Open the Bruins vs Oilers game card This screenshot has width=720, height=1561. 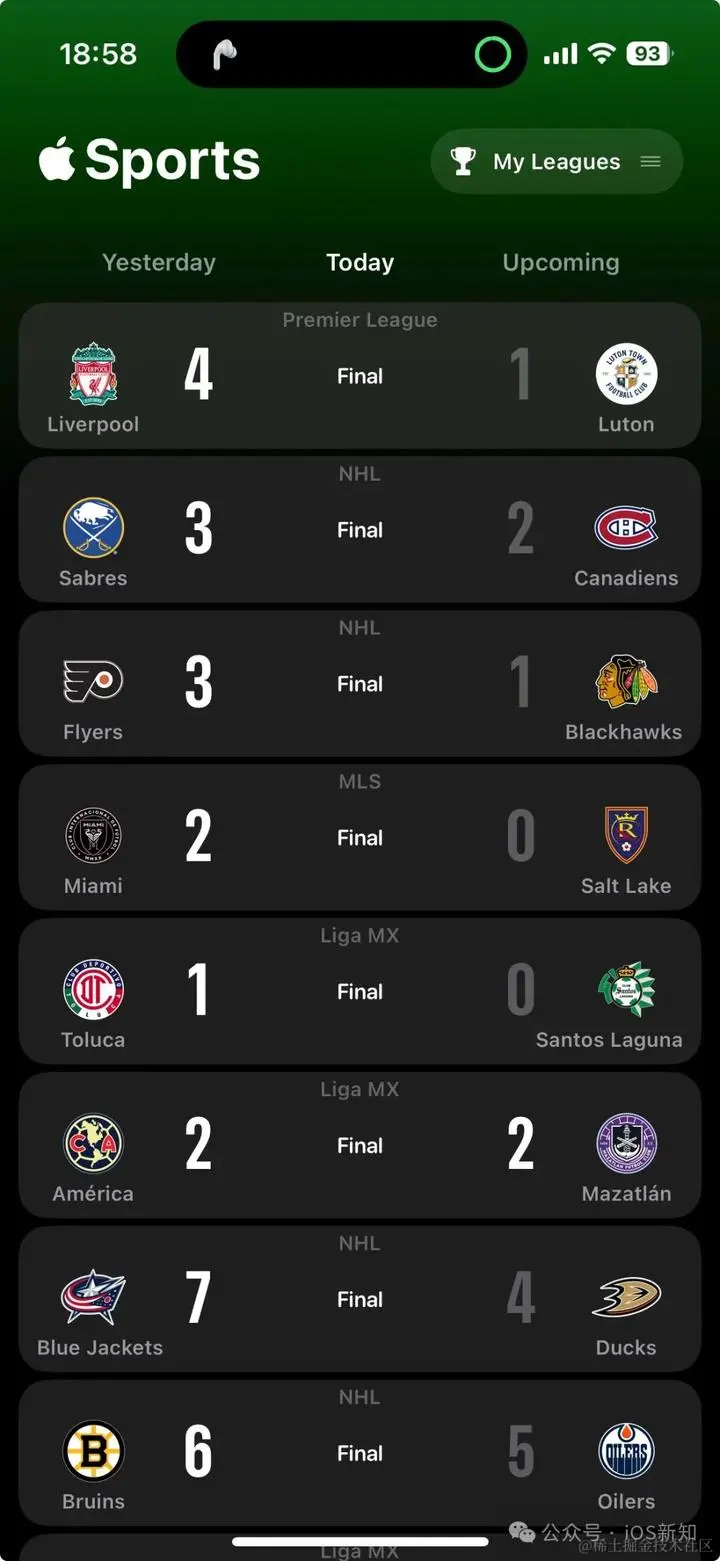tap(360, 1453)
